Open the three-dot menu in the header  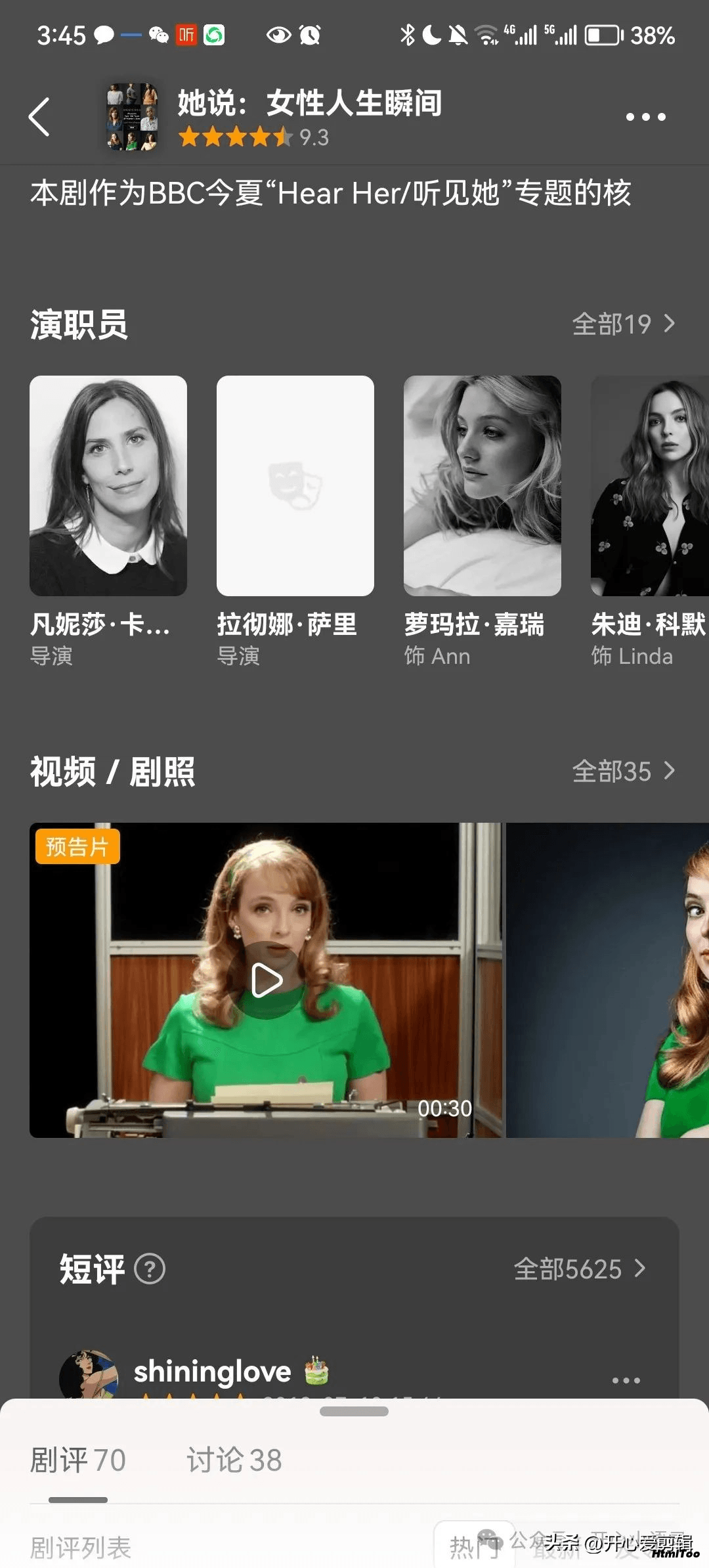coord(645,117)
